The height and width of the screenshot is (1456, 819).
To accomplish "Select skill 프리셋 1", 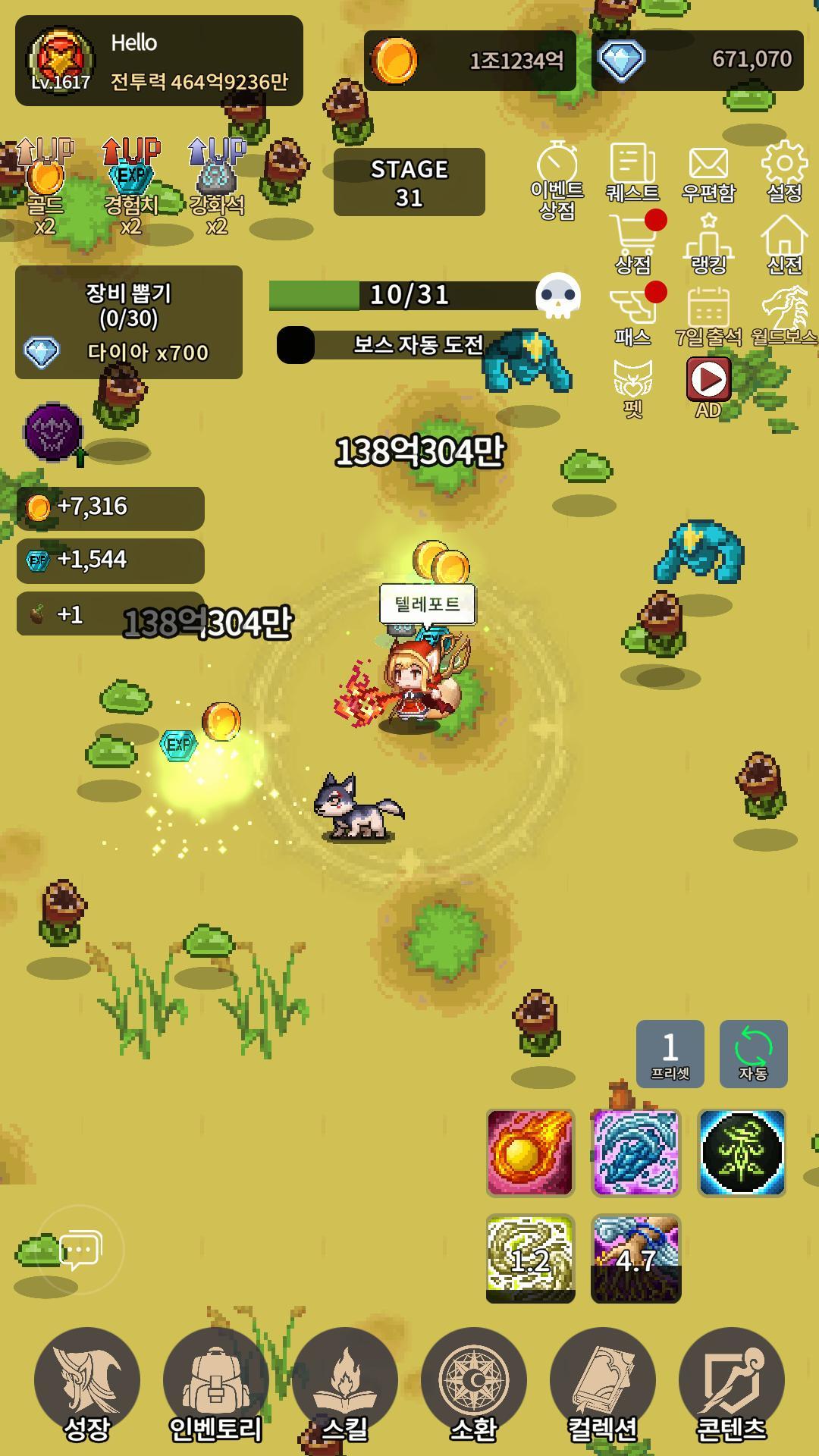I will click(x=670, y=1054).
